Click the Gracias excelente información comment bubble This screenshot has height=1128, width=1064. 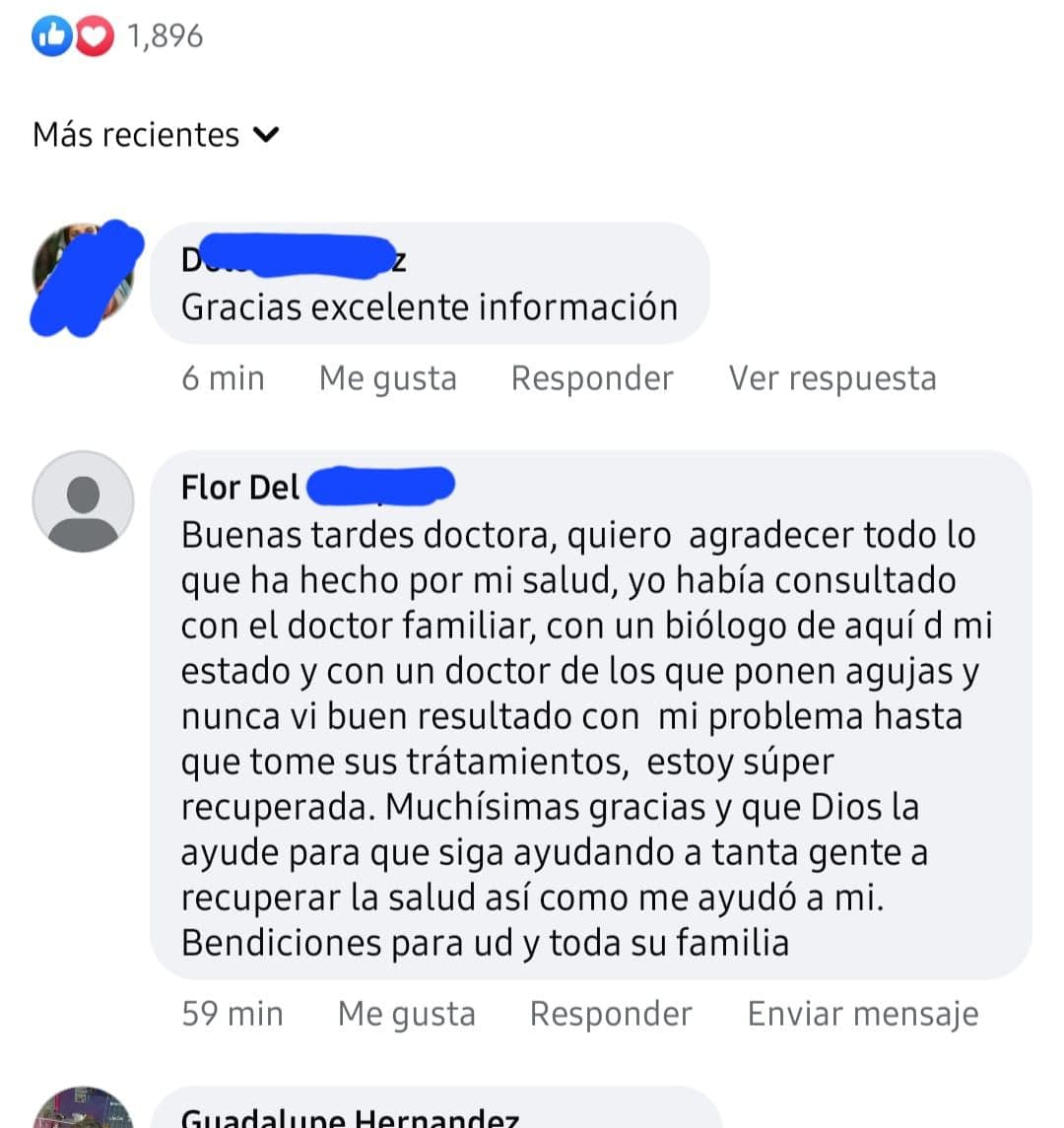(x=429, y=305)
